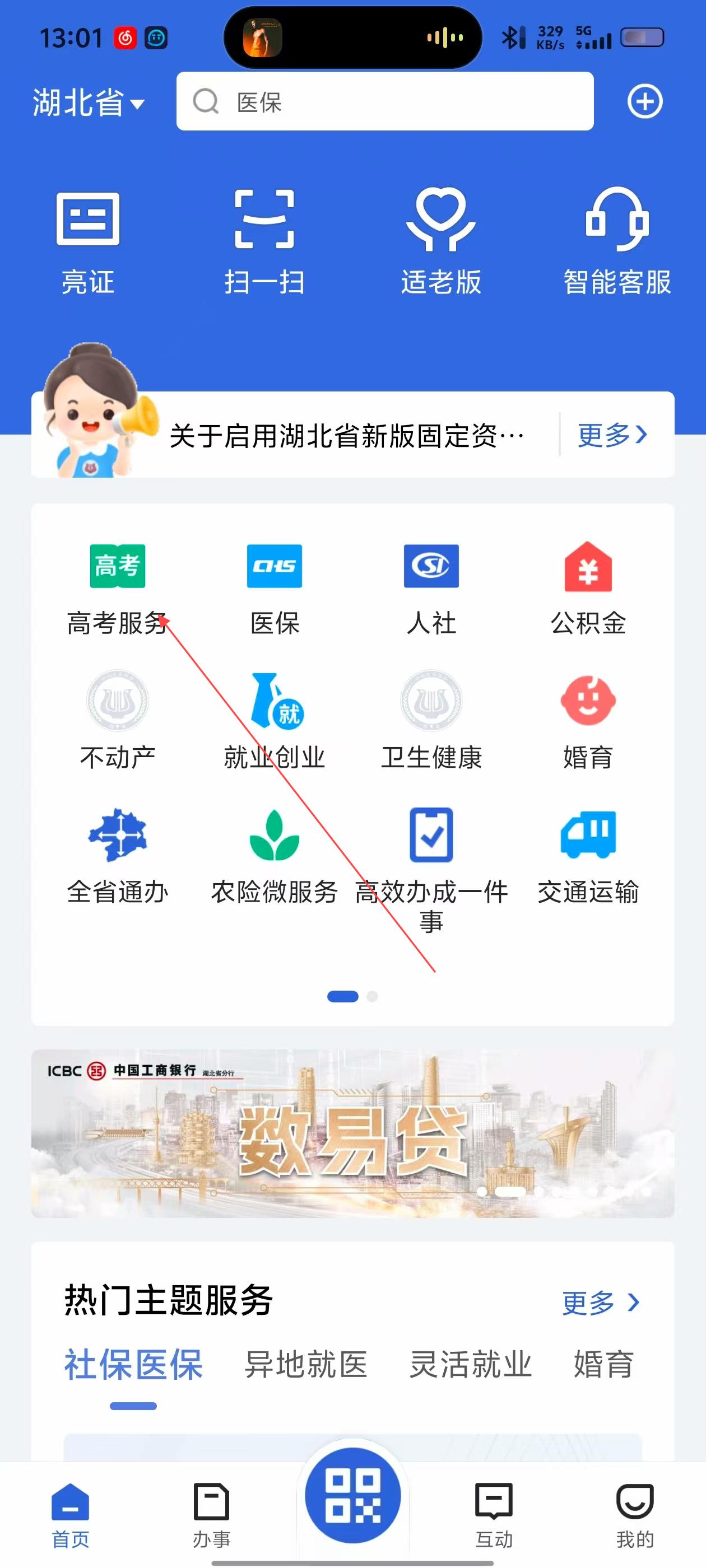Open the 湖北省 region dropdown

[x=89, y=102]
